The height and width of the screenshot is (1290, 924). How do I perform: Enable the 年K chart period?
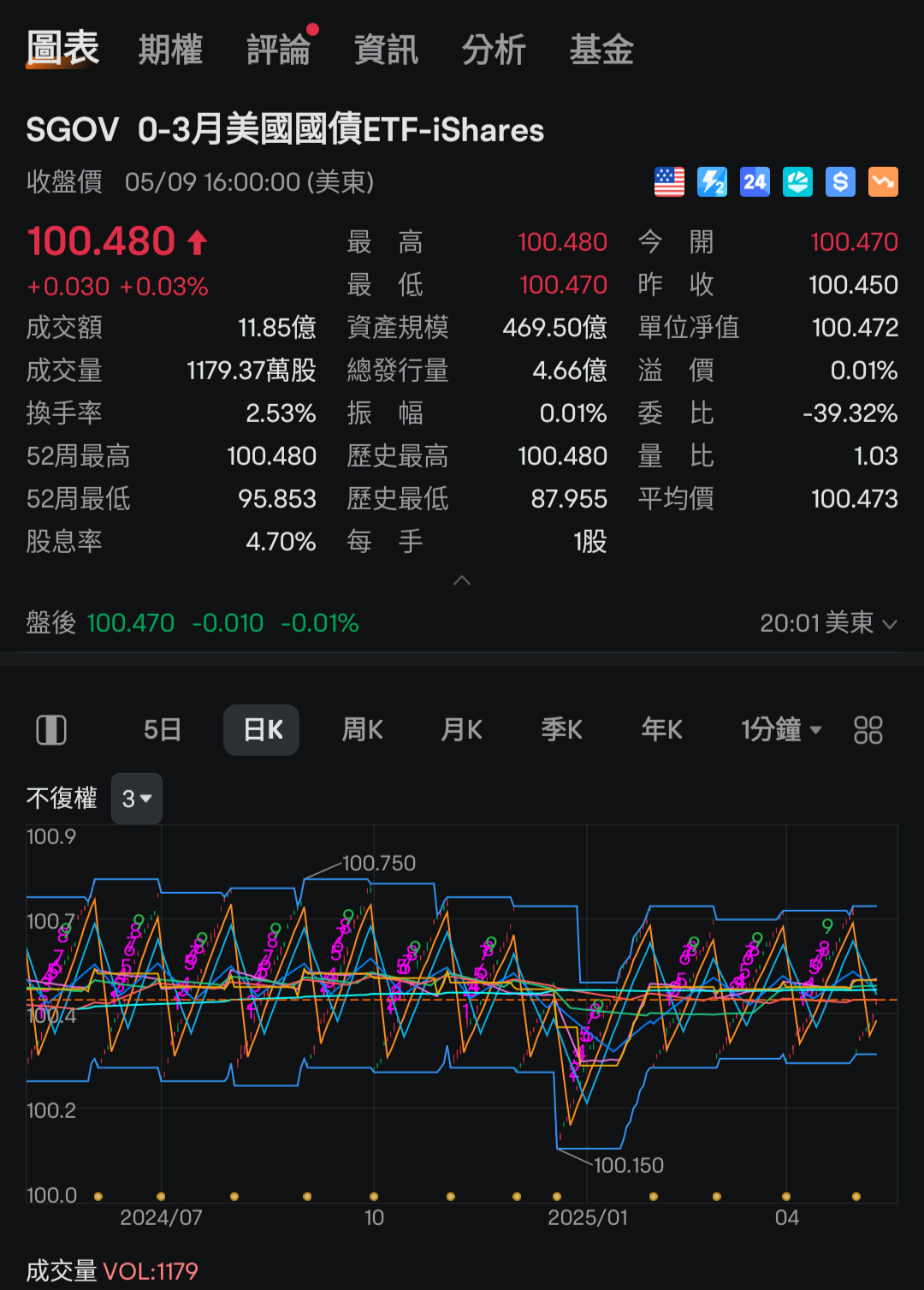pyautogui.click(x=660, y=729)
